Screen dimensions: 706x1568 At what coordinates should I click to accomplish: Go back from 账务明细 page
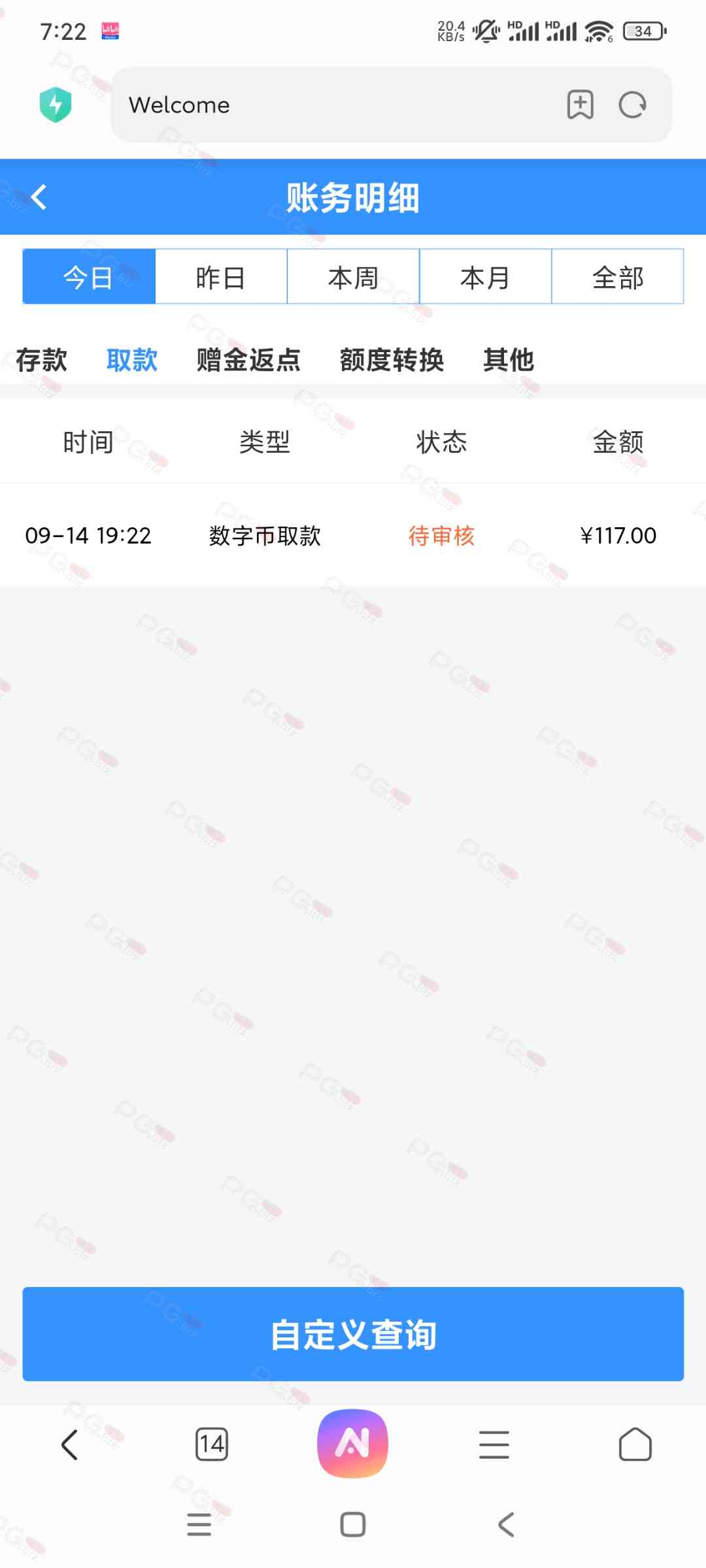point(39,197)
